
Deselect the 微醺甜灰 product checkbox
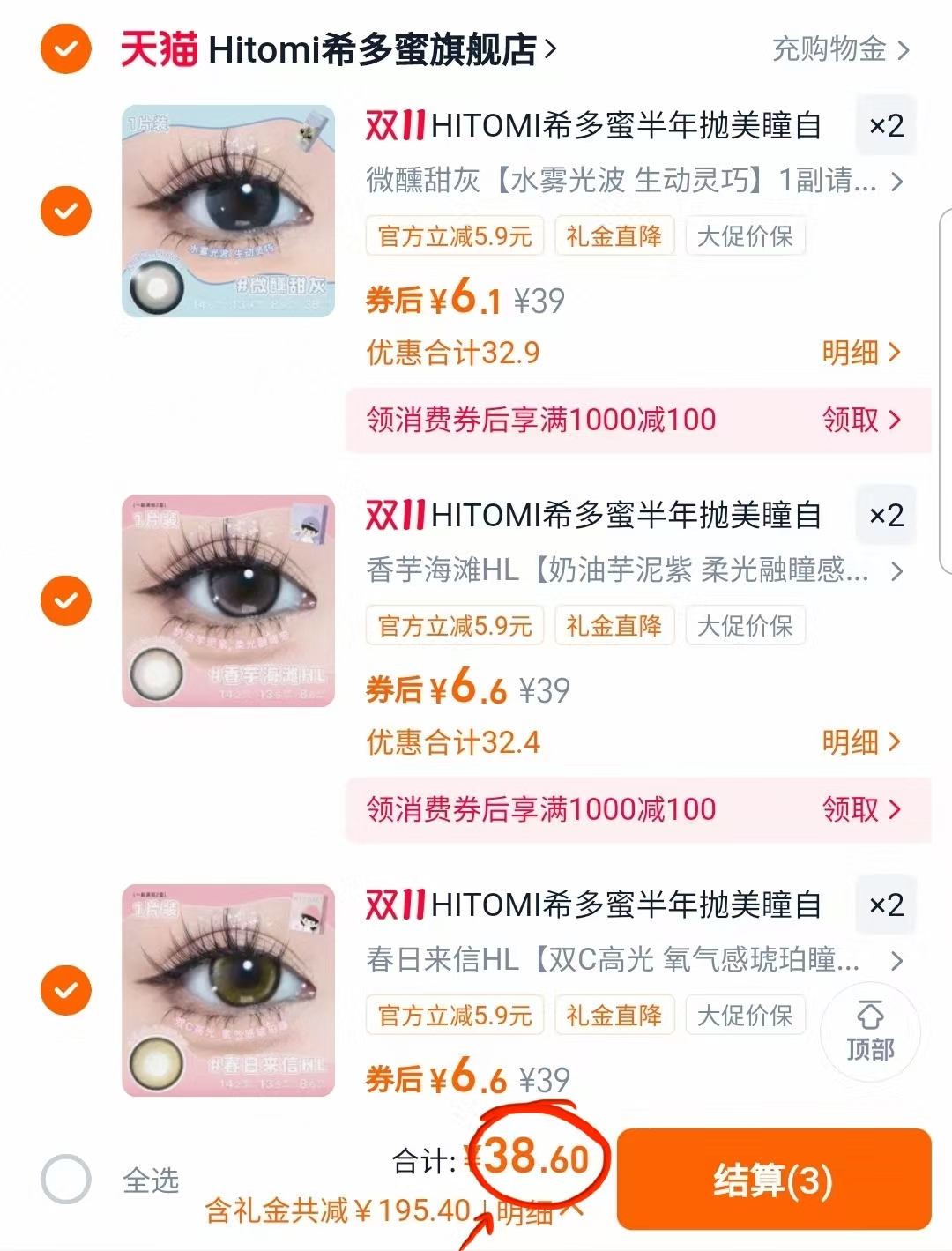click(64, 211)
